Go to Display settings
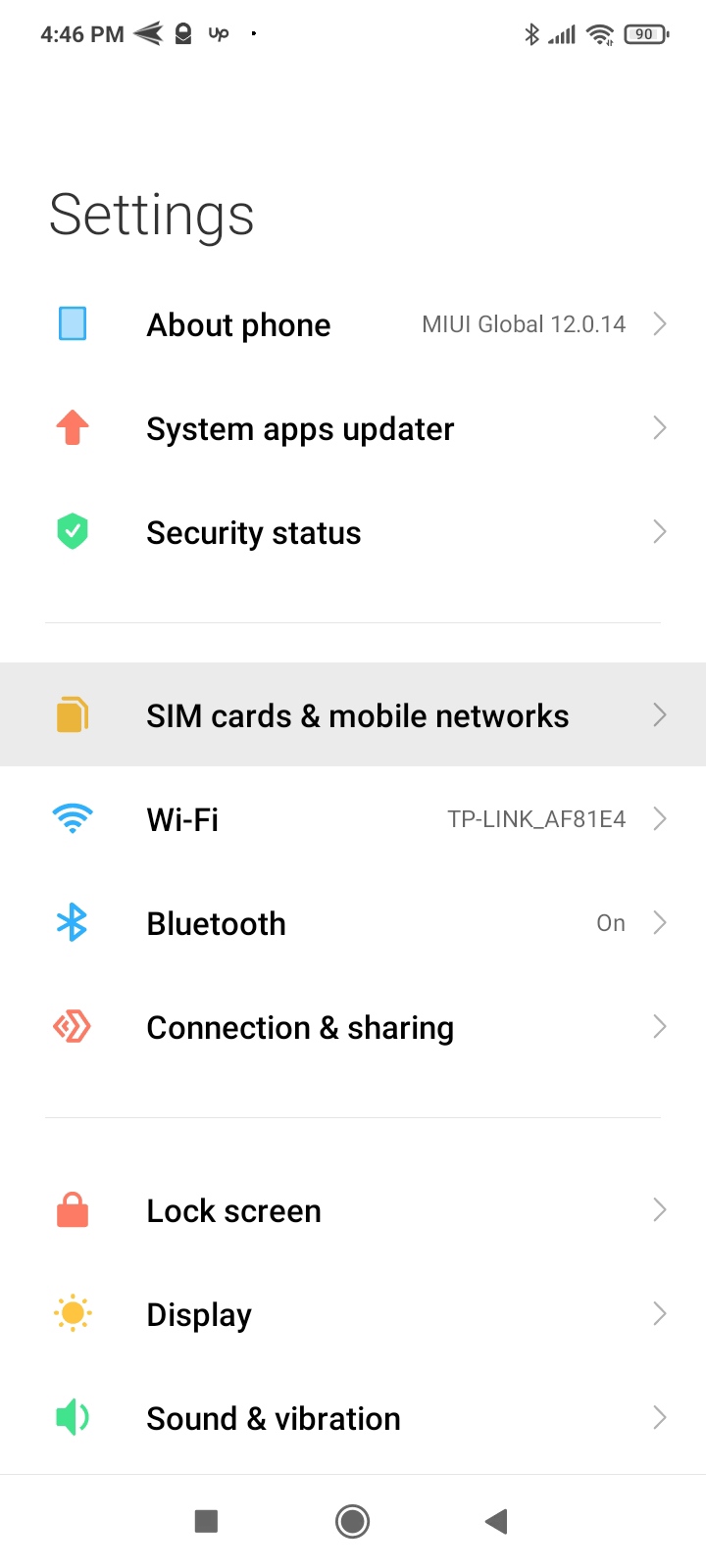Image resolution: width=706 pixels, height=1568 pixels. click(199, 1314)
